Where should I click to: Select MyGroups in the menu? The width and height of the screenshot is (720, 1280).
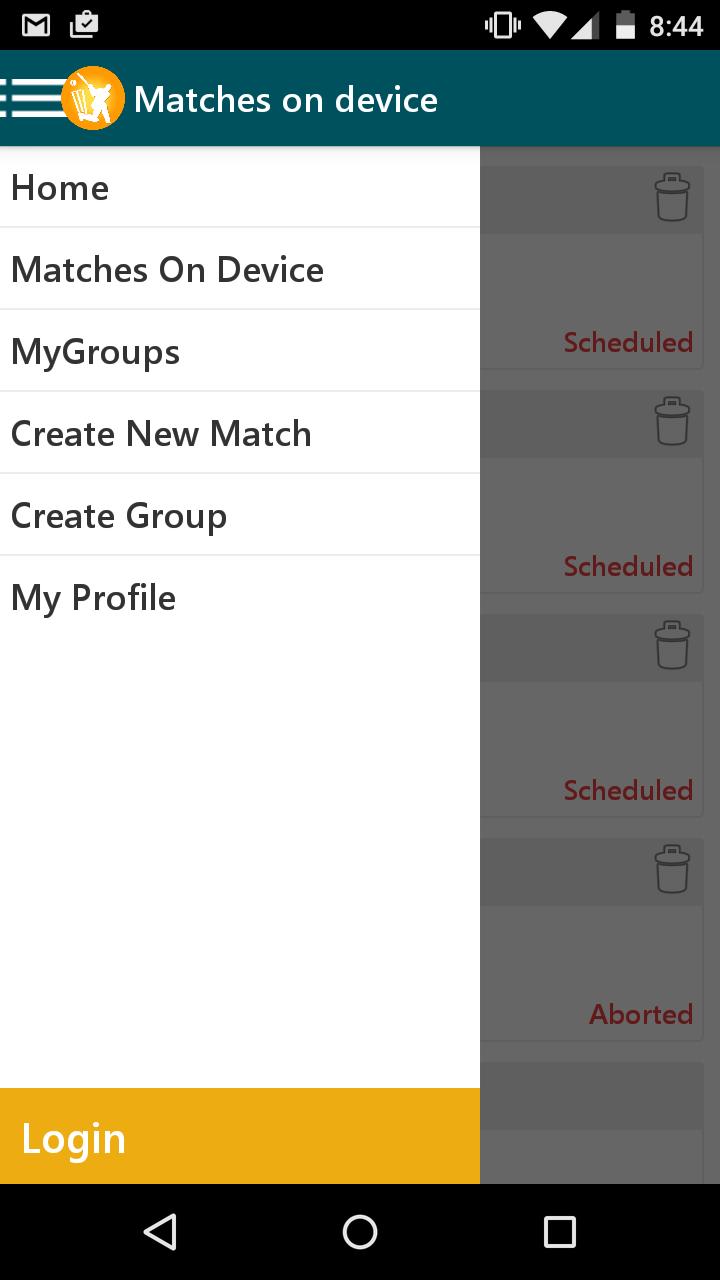click(x=240, y=352)
